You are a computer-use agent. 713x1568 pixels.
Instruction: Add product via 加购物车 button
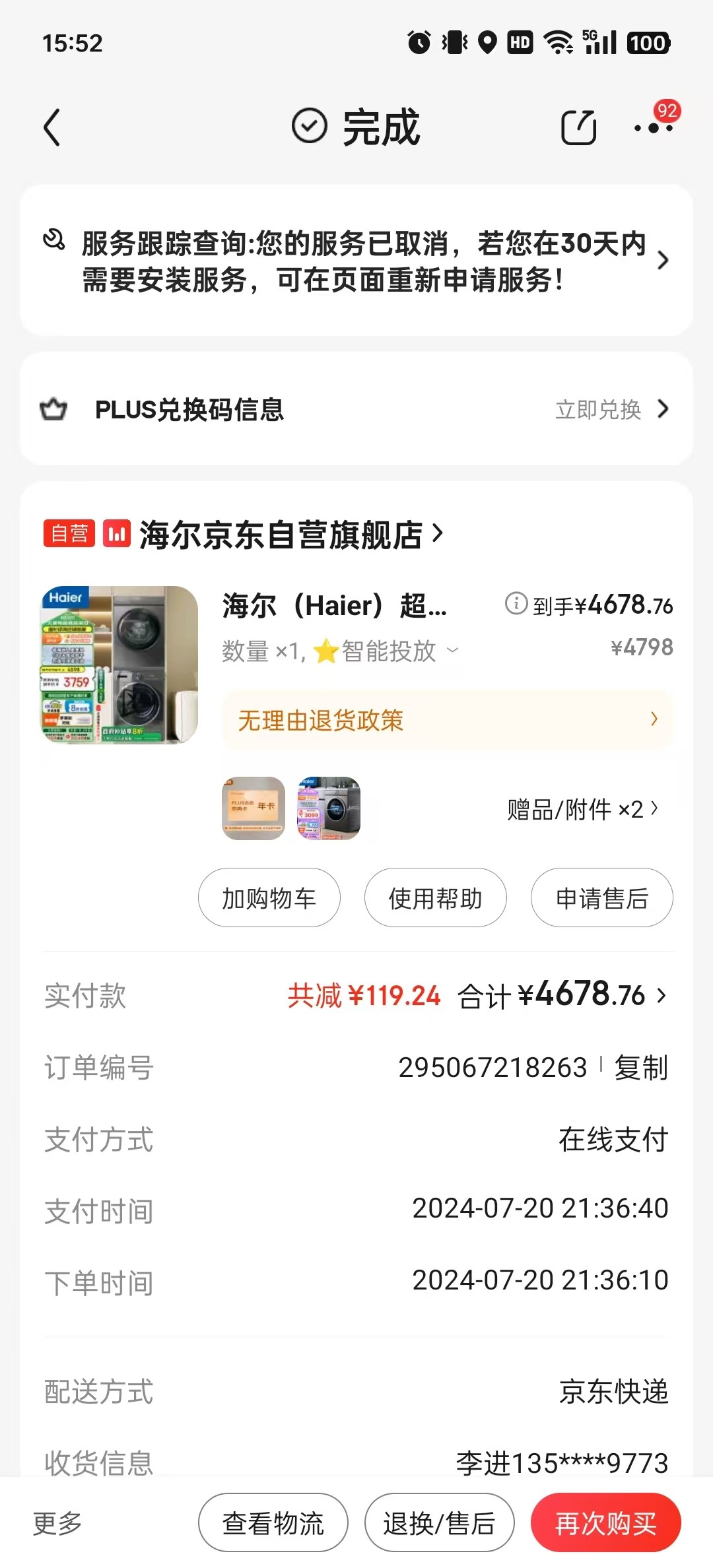click(x=269, y=898)
